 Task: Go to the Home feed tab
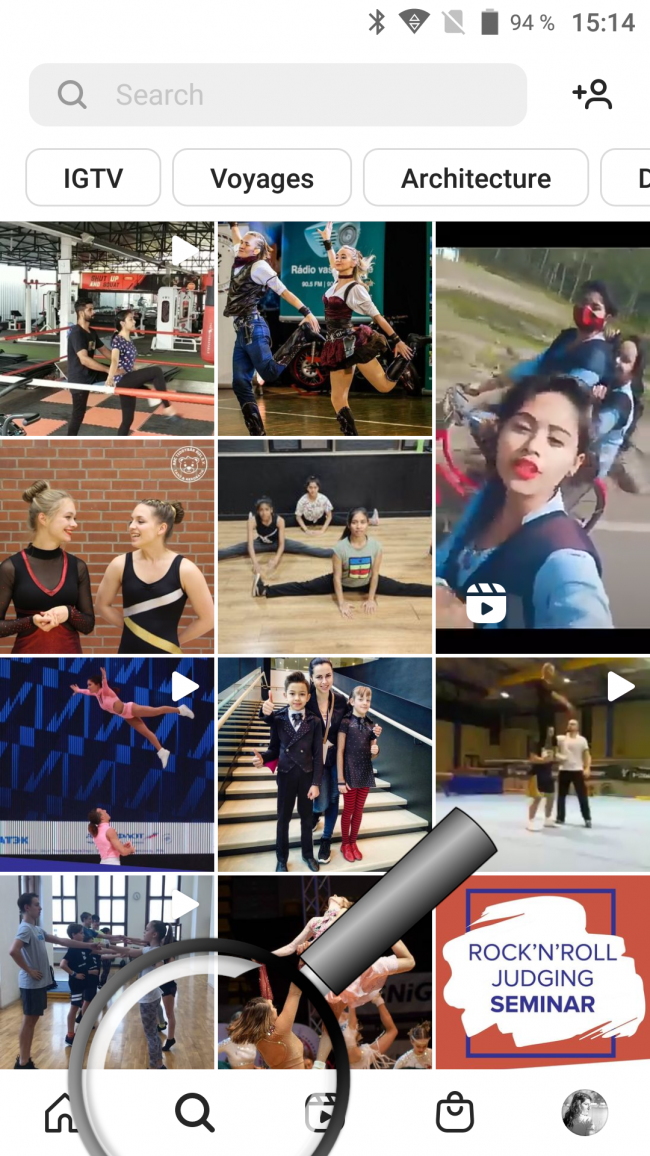click(x=62, y=1112)
